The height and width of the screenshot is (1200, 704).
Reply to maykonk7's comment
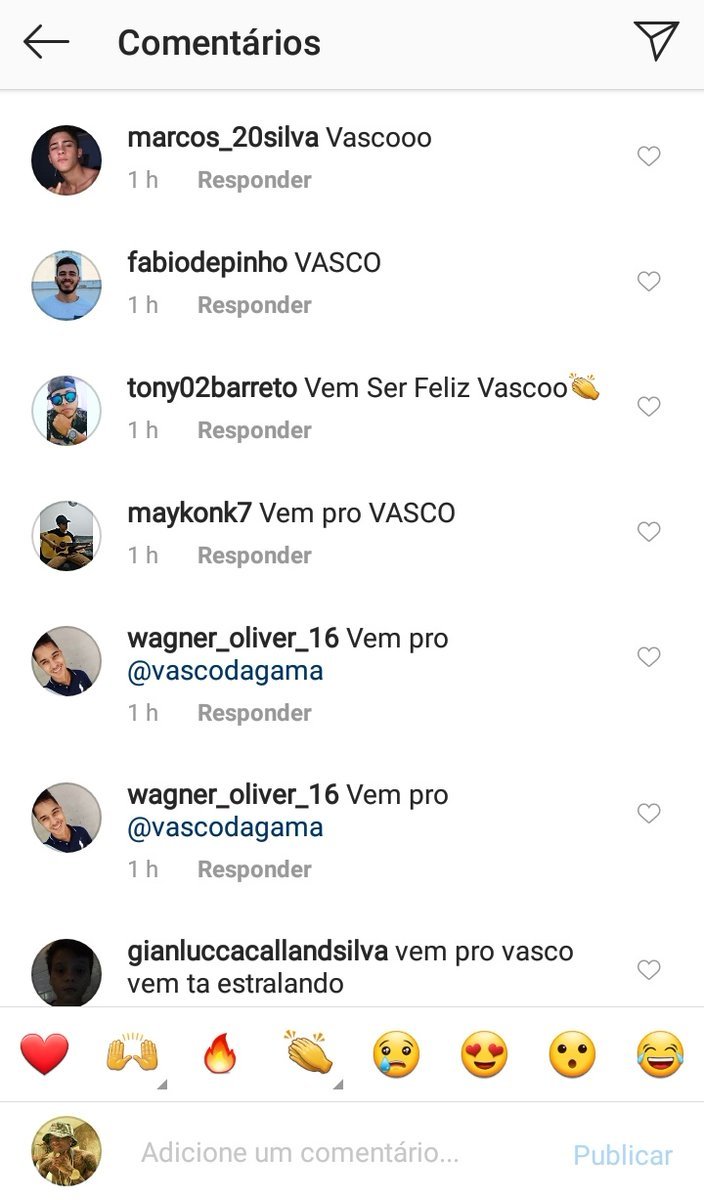coord(254,555)
